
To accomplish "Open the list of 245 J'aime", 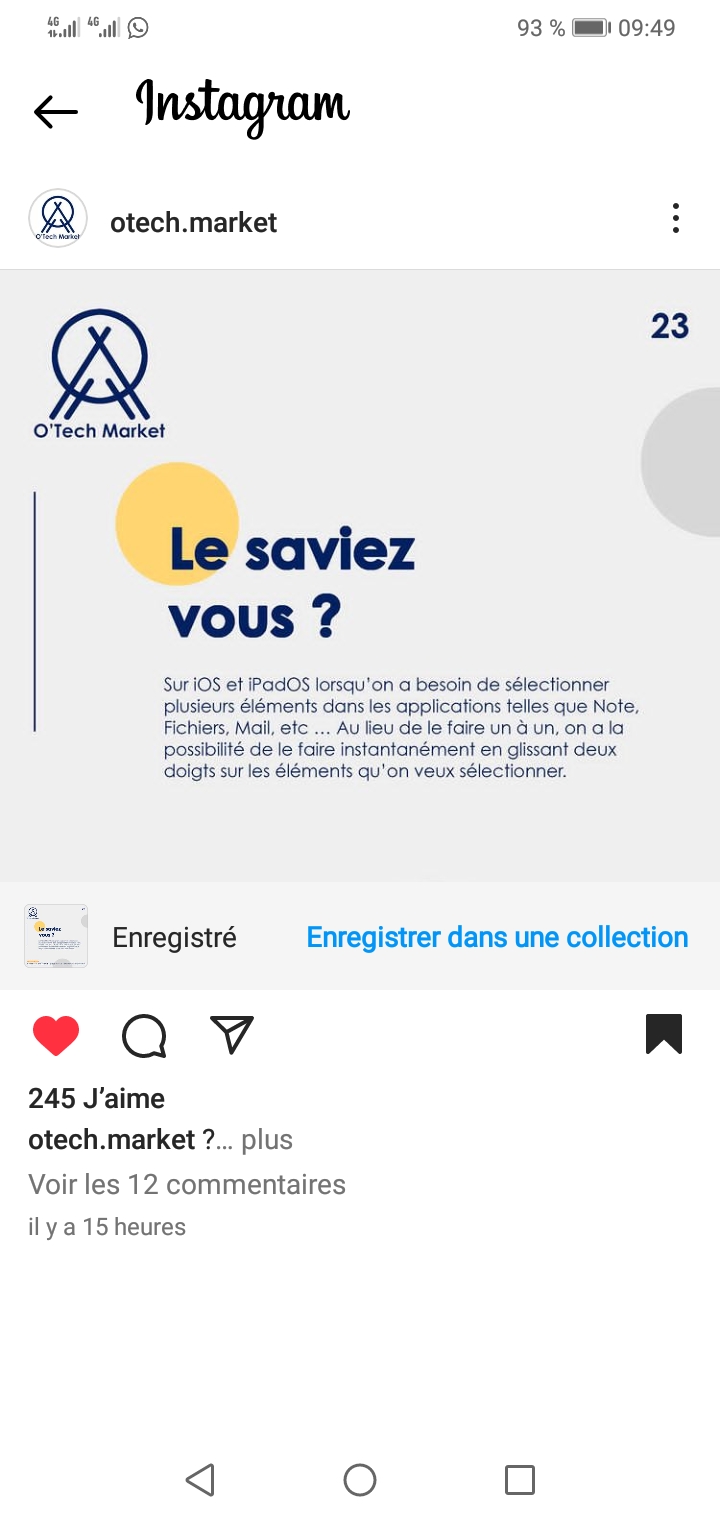I will (x=97, y=1098).
